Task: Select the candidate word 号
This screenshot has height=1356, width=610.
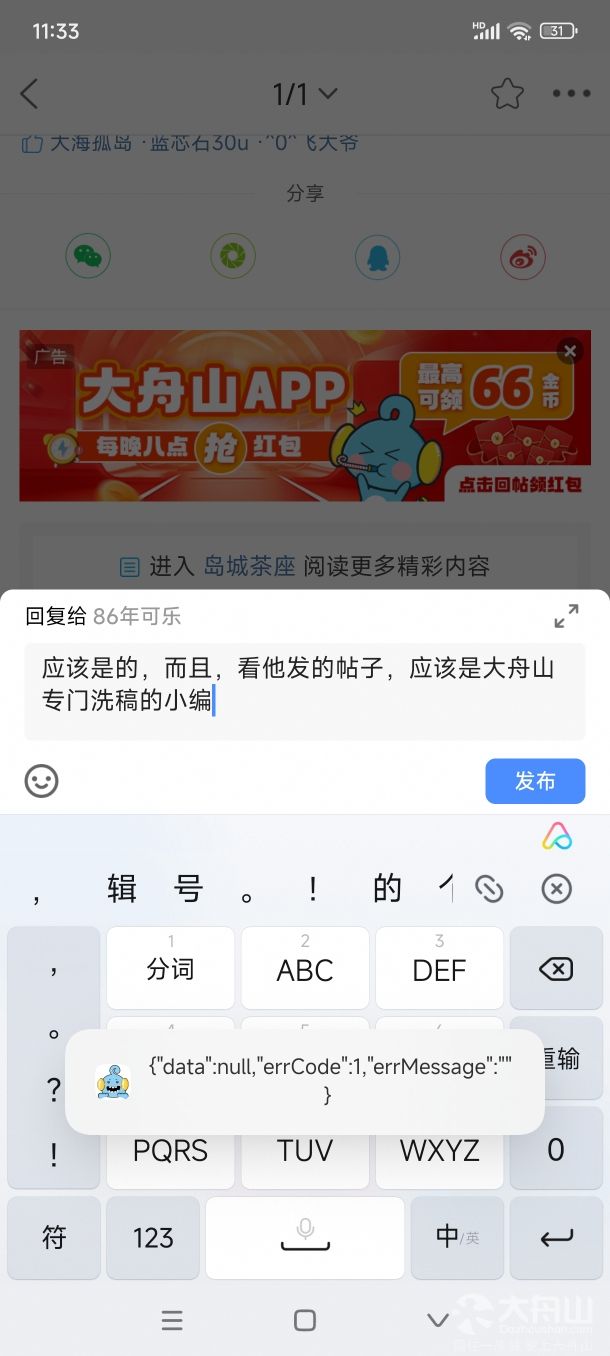Action: [188, 888]
